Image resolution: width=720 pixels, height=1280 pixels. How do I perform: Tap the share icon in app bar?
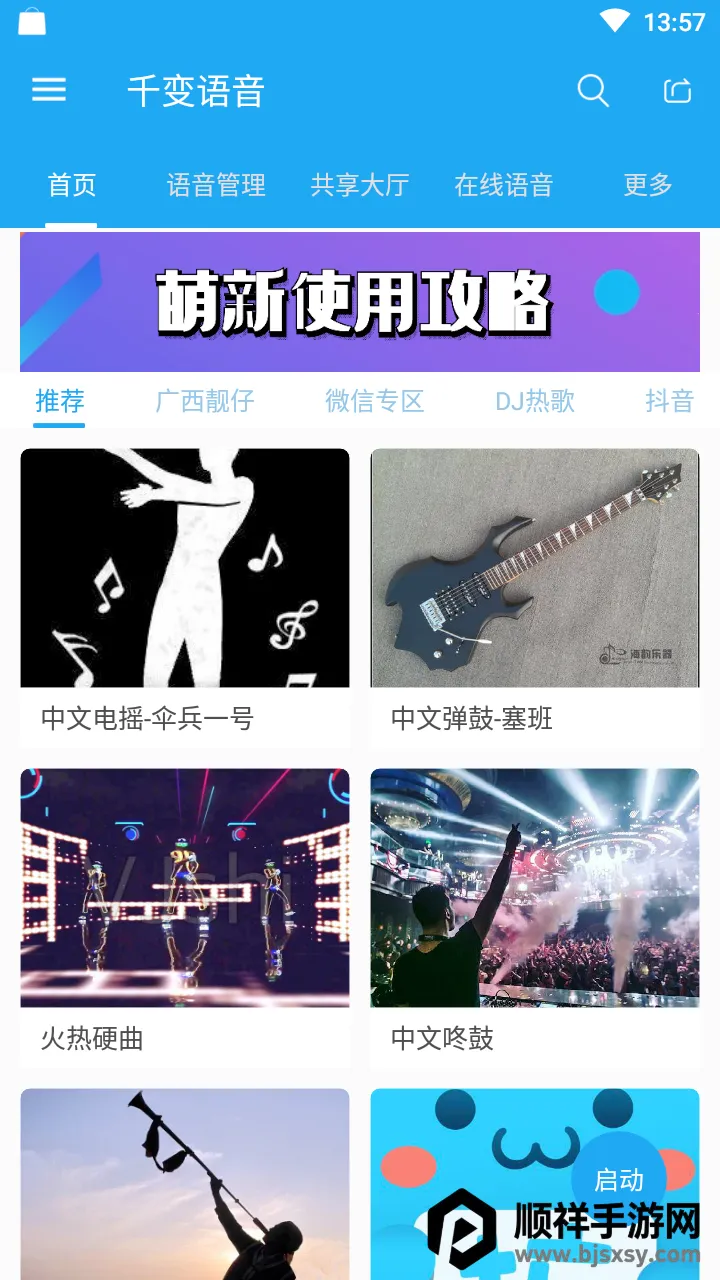(678, 91)
